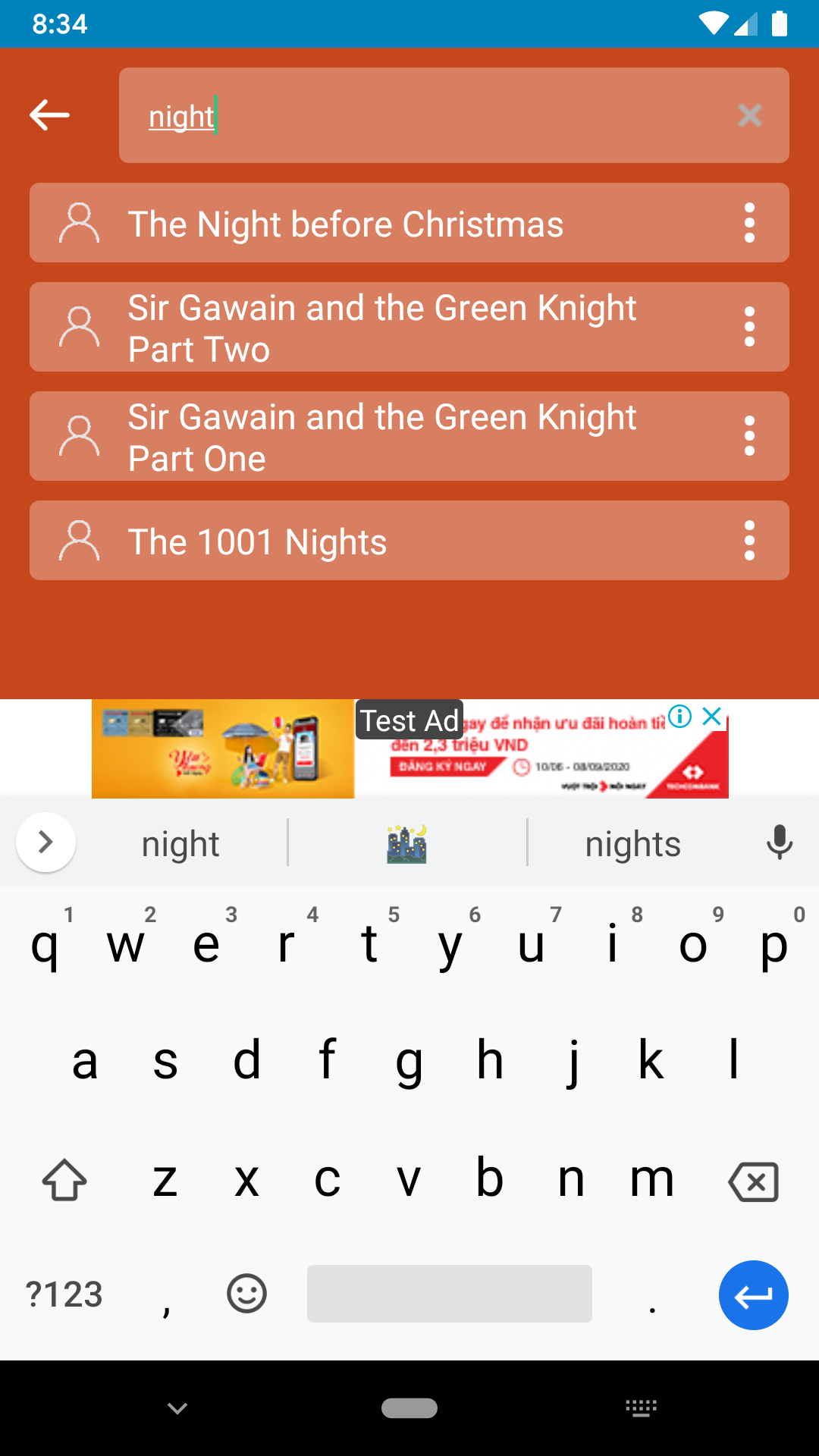819x1456 pixels.
Task: Select the emoji icon on the keyboard
Action: coord(245,1293)
